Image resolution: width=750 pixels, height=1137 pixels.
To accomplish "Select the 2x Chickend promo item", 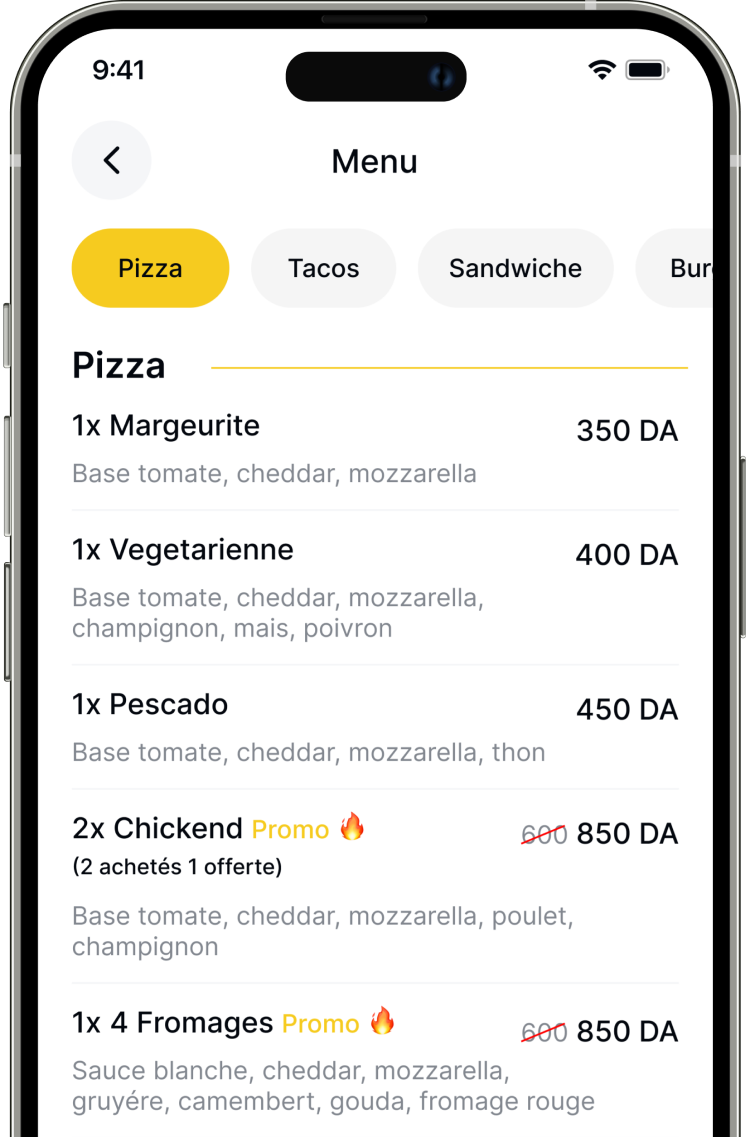I will [x=374, y=885].
